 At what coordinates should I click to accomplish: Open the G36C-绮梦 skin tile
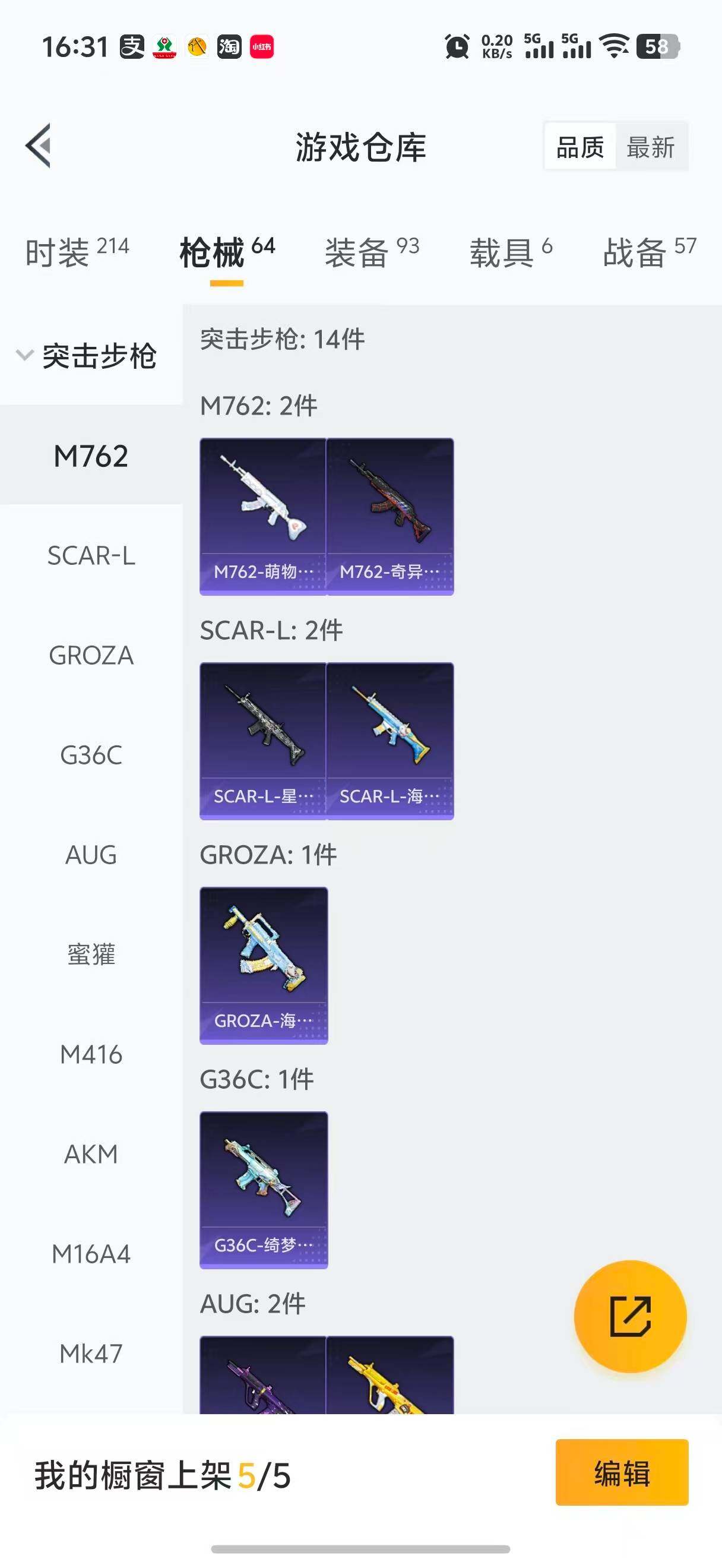click(264, 1190)
